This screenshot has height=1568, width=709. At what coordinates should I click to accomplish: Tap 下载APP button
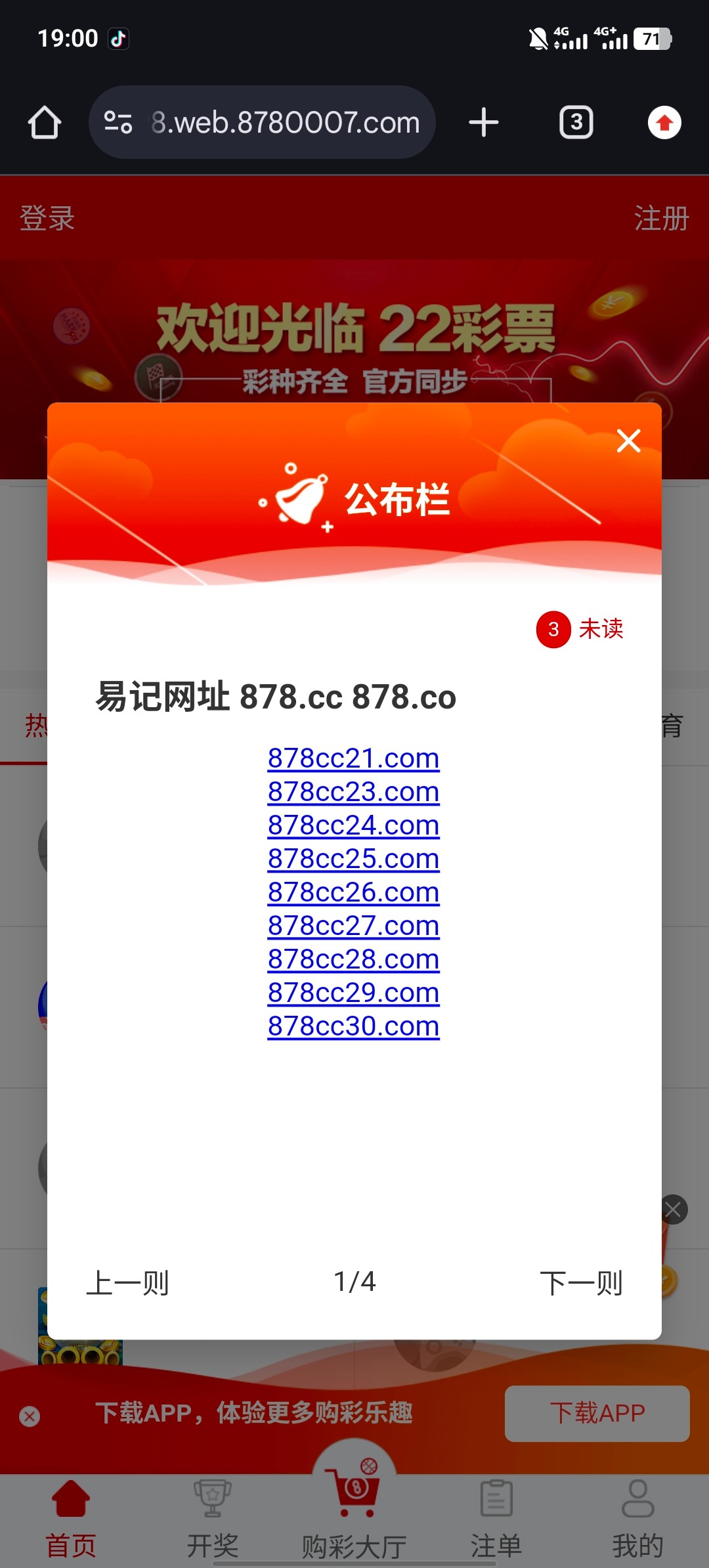(597, 1413)
